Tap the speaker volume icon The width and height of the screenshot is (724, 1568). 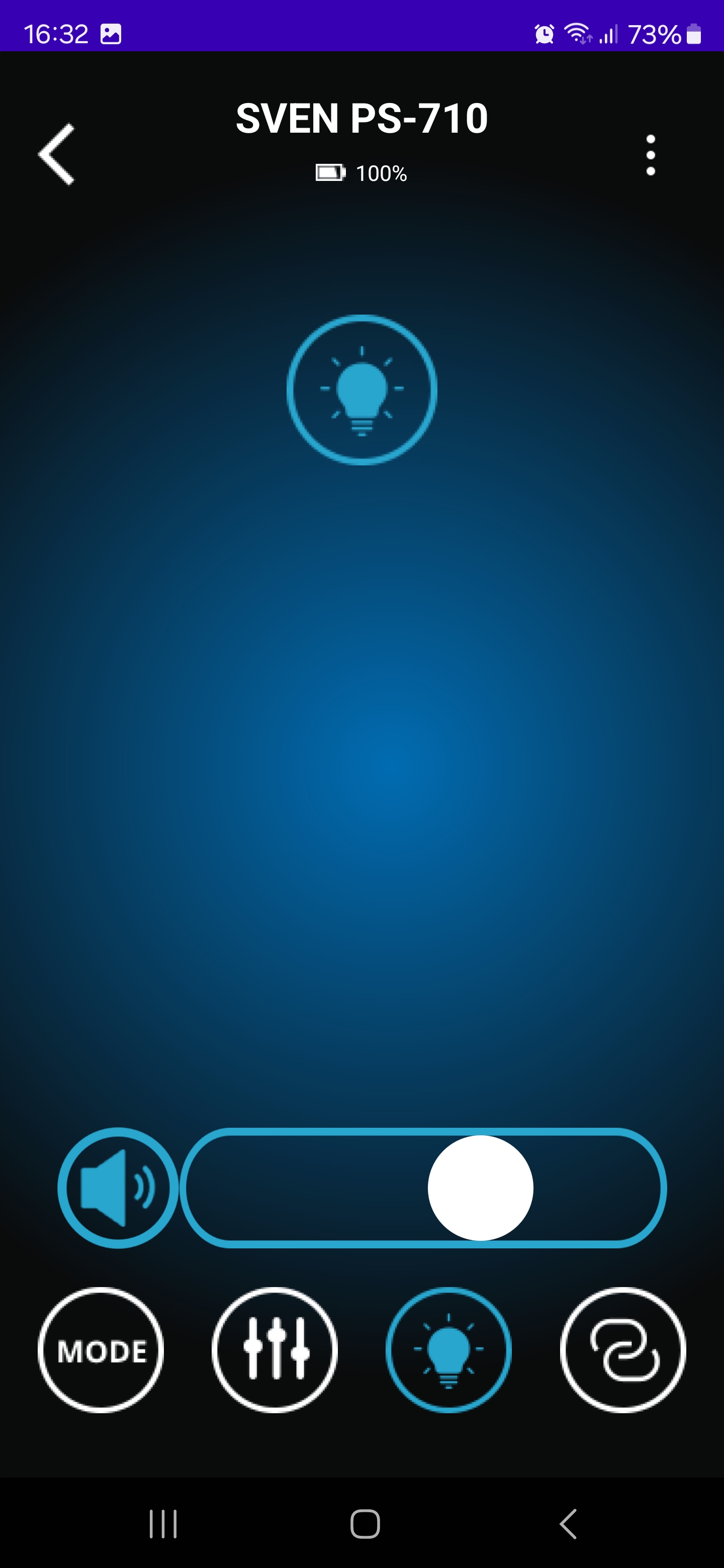click(118, 1188)
